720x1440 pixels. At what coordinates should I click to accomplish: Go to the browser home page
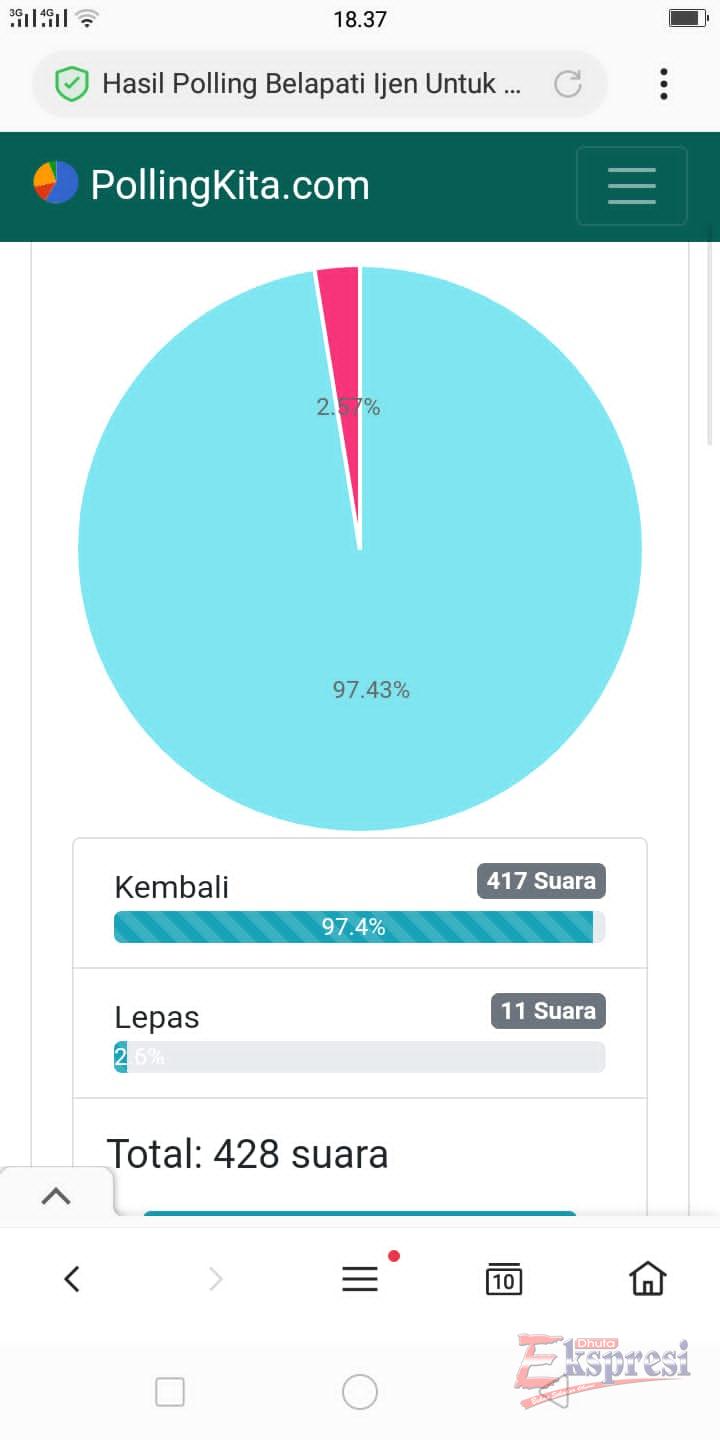[647, 1278]
